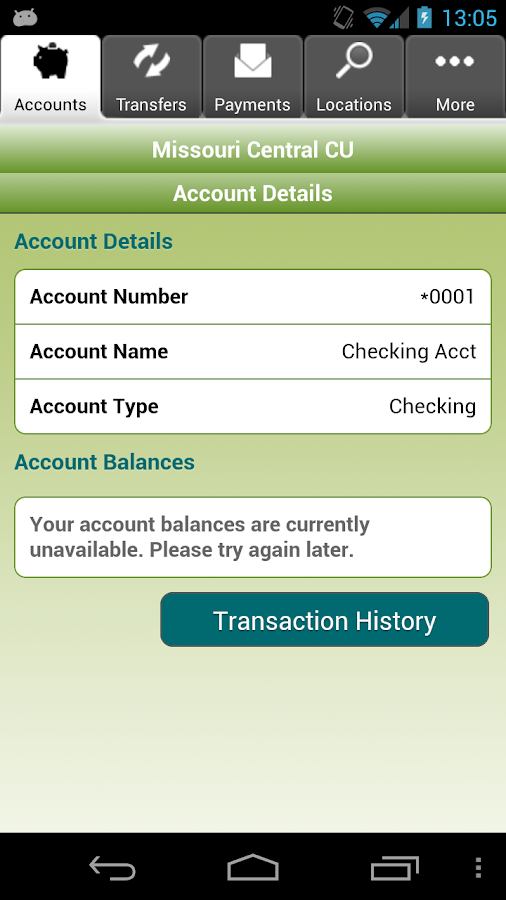Open the Payments tab
Viewport: 506px width, 900px height.
click(x=252, y=76)
